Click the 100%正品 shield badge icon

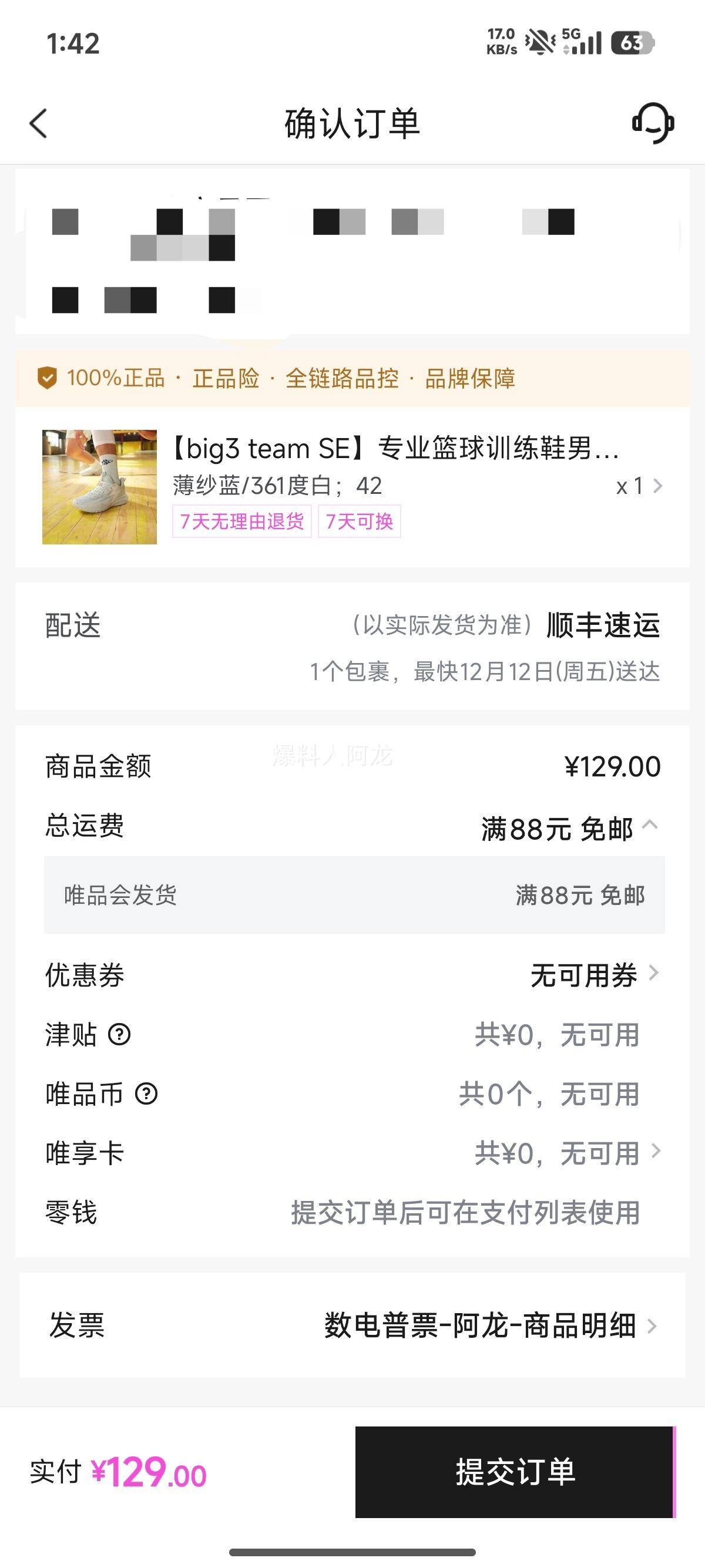pyautogui.click(x=48, y=379)
